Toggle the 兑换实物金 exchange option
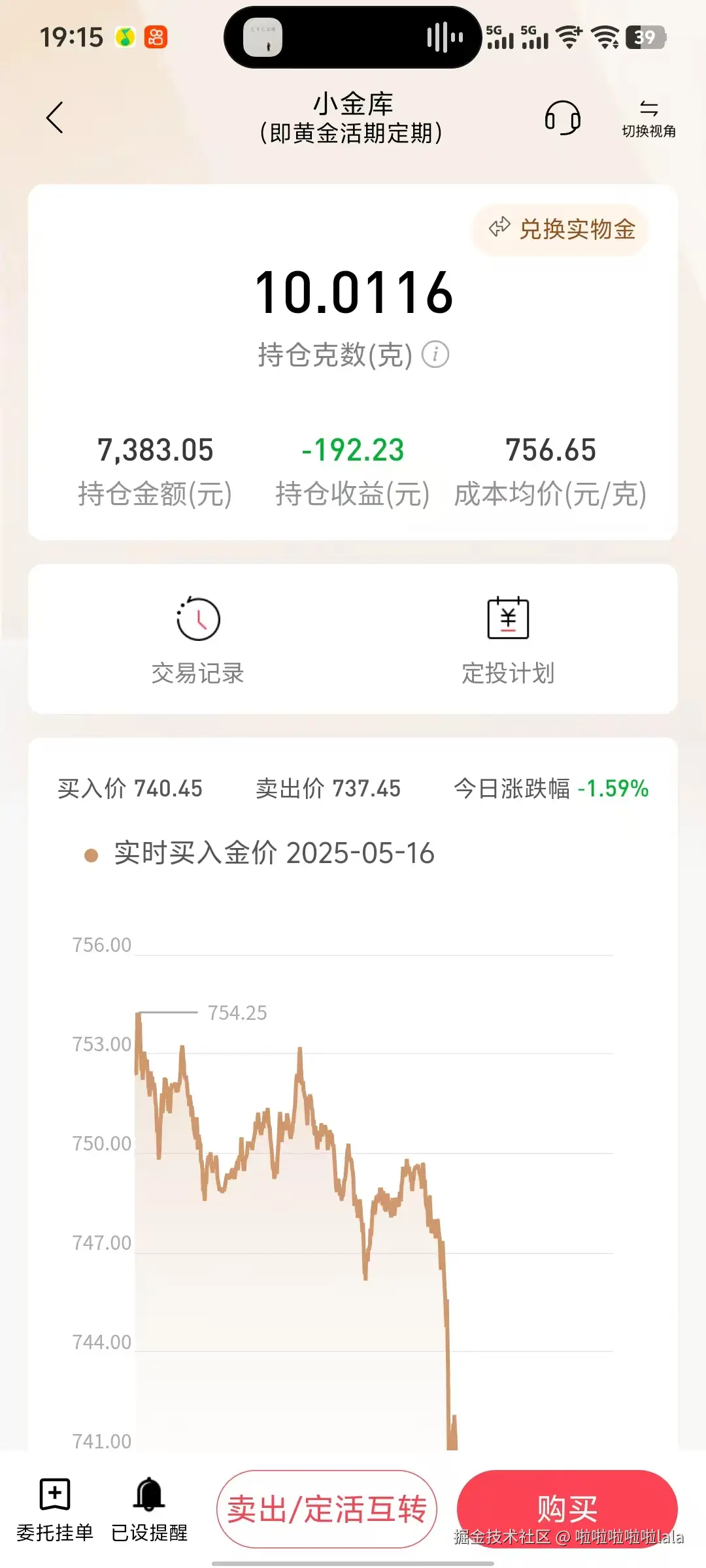This screenshot has width=706, height=1568. [561, 230]
